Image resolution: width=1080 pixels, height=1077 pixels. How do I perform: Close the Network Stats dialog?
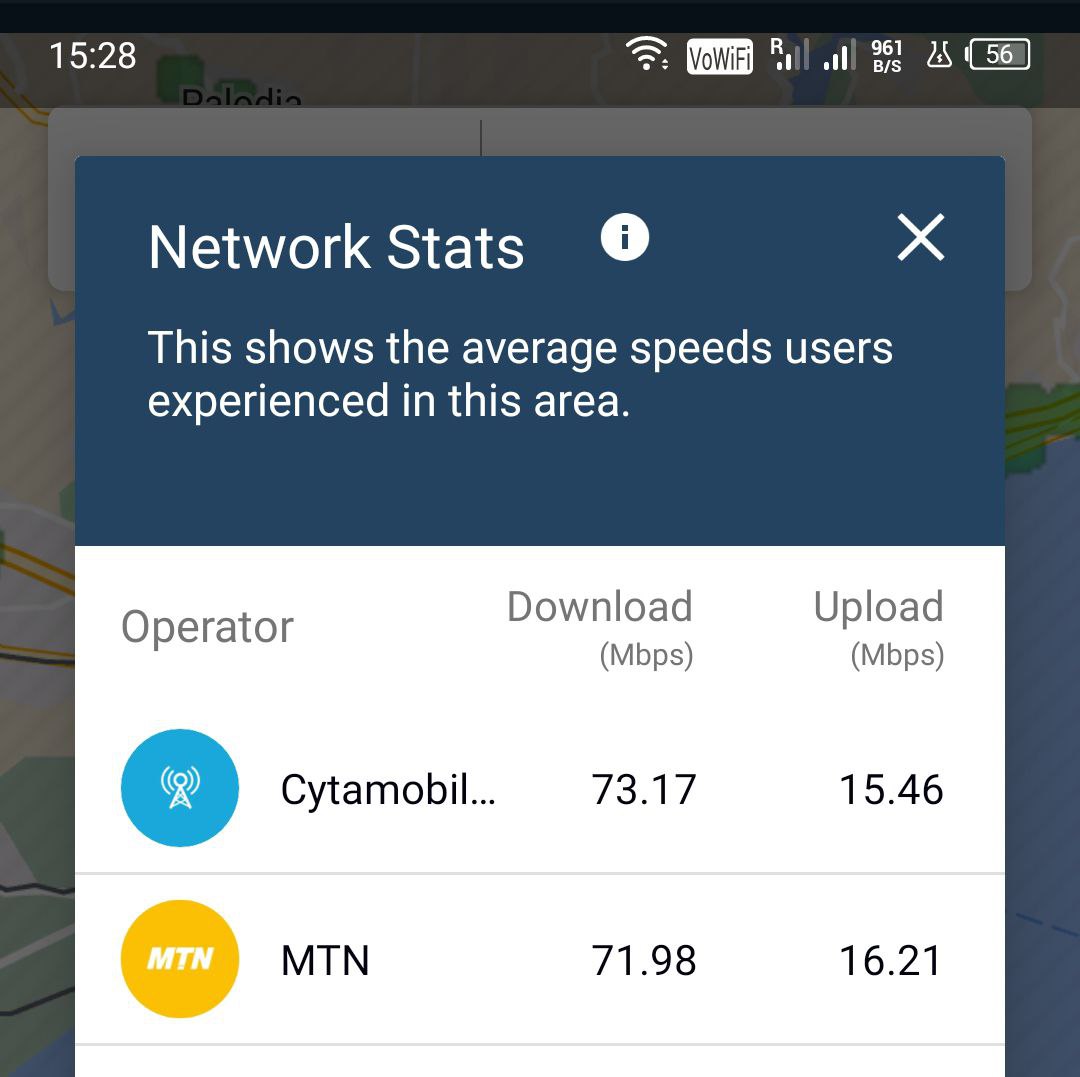pos(920,239)
